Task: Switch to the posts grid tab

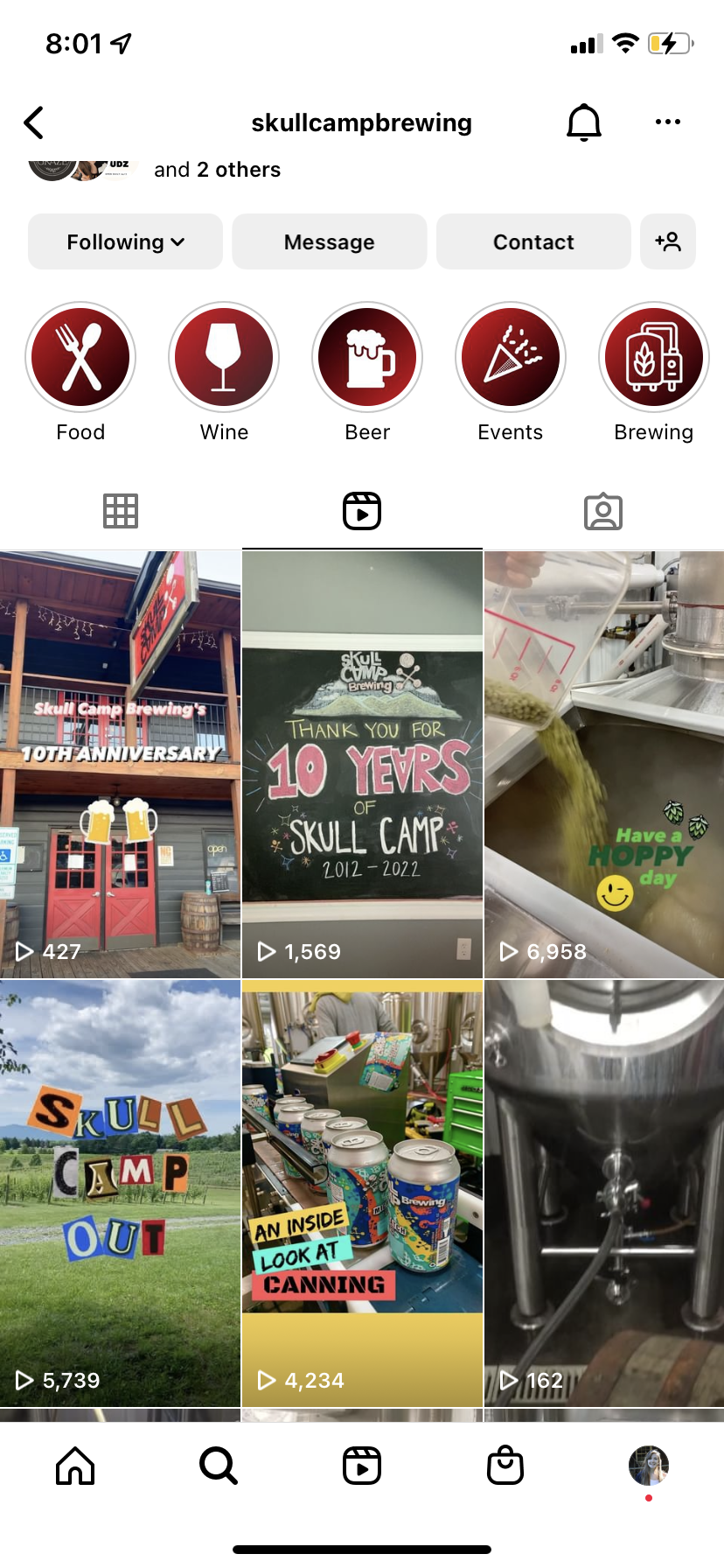Action: 121,511
